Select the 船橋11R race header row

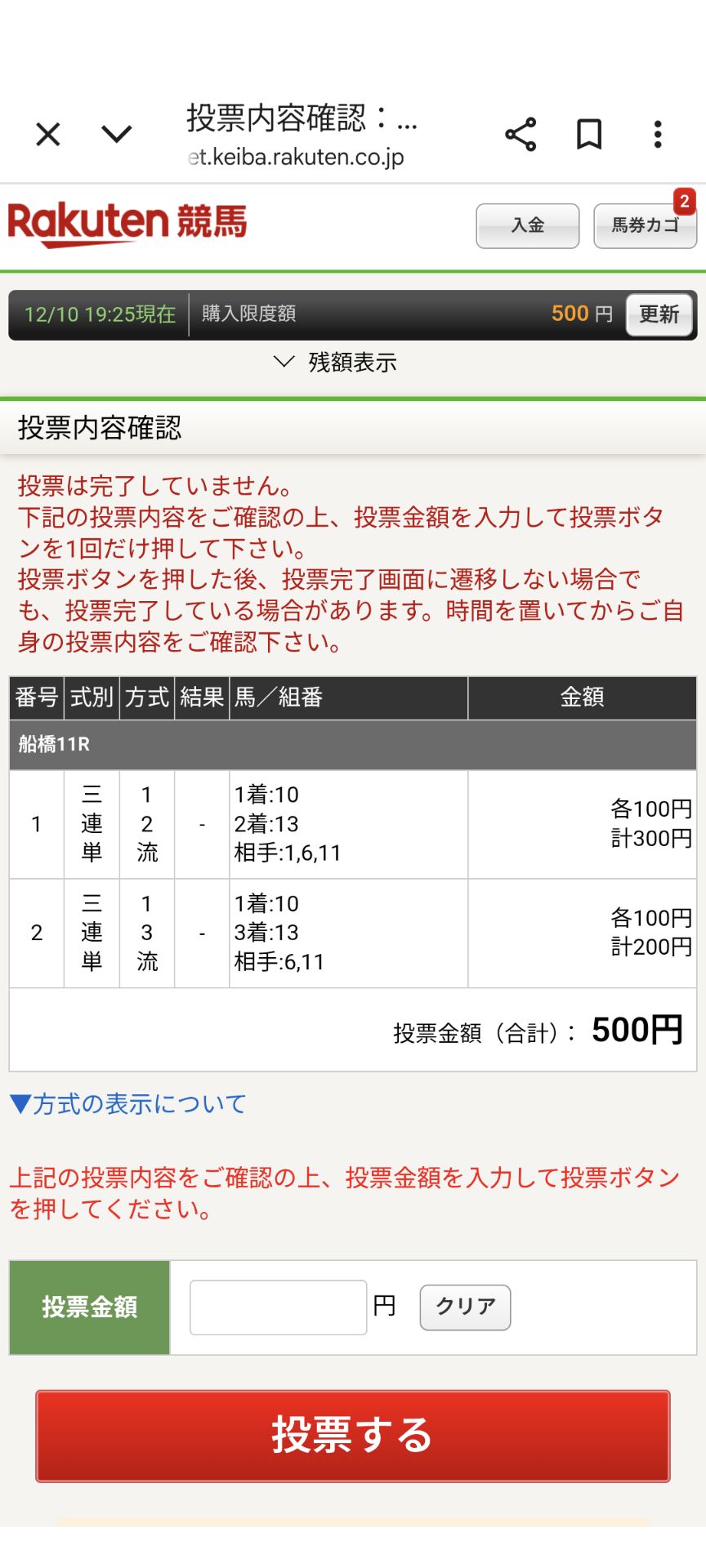351,745
